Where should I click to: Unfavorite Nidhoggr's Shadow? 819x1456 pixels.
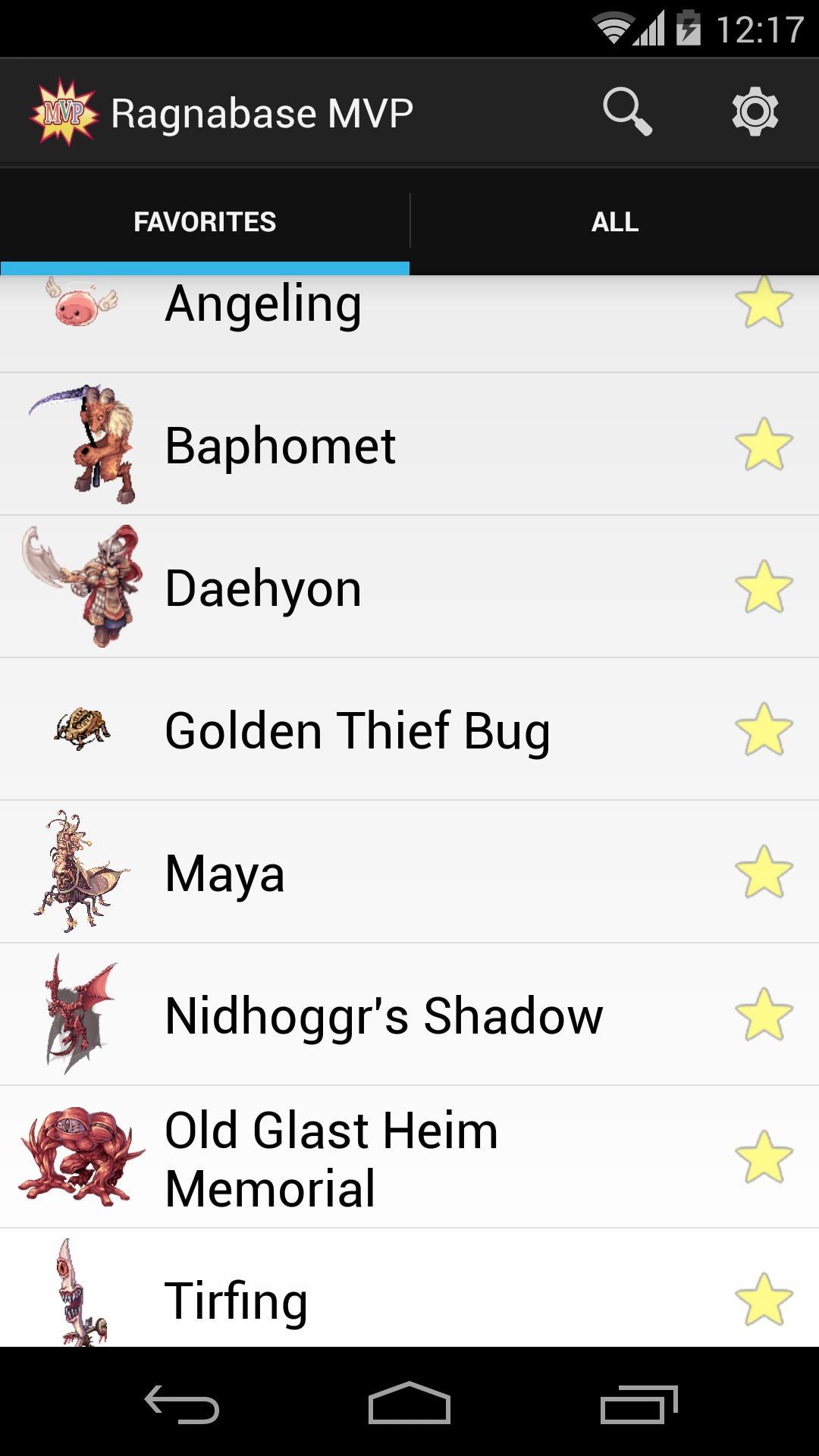pyautogui.click(x=764, y=1015)
